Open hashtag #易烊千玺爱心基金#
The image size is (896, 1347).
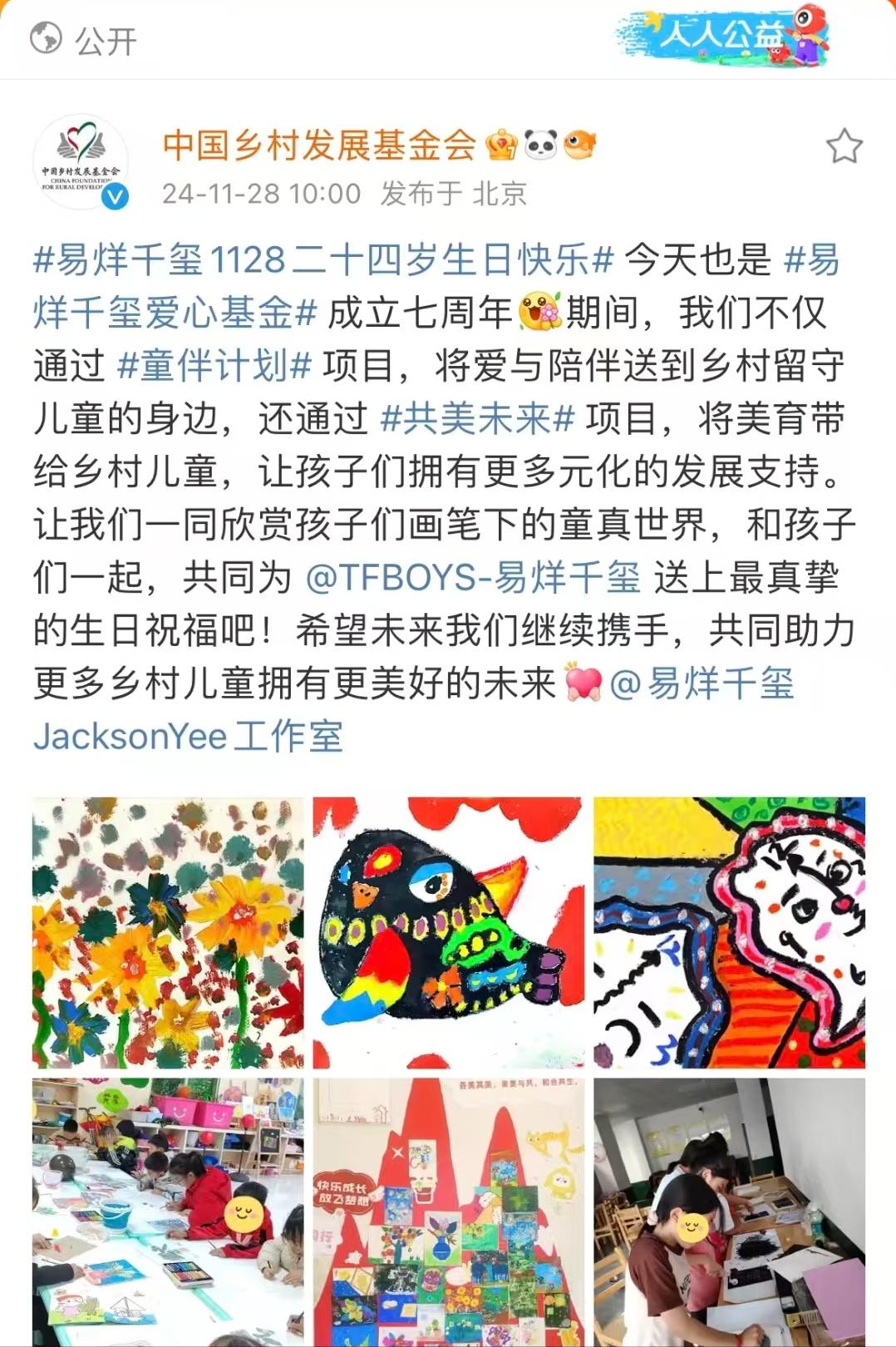click(175, 313)
